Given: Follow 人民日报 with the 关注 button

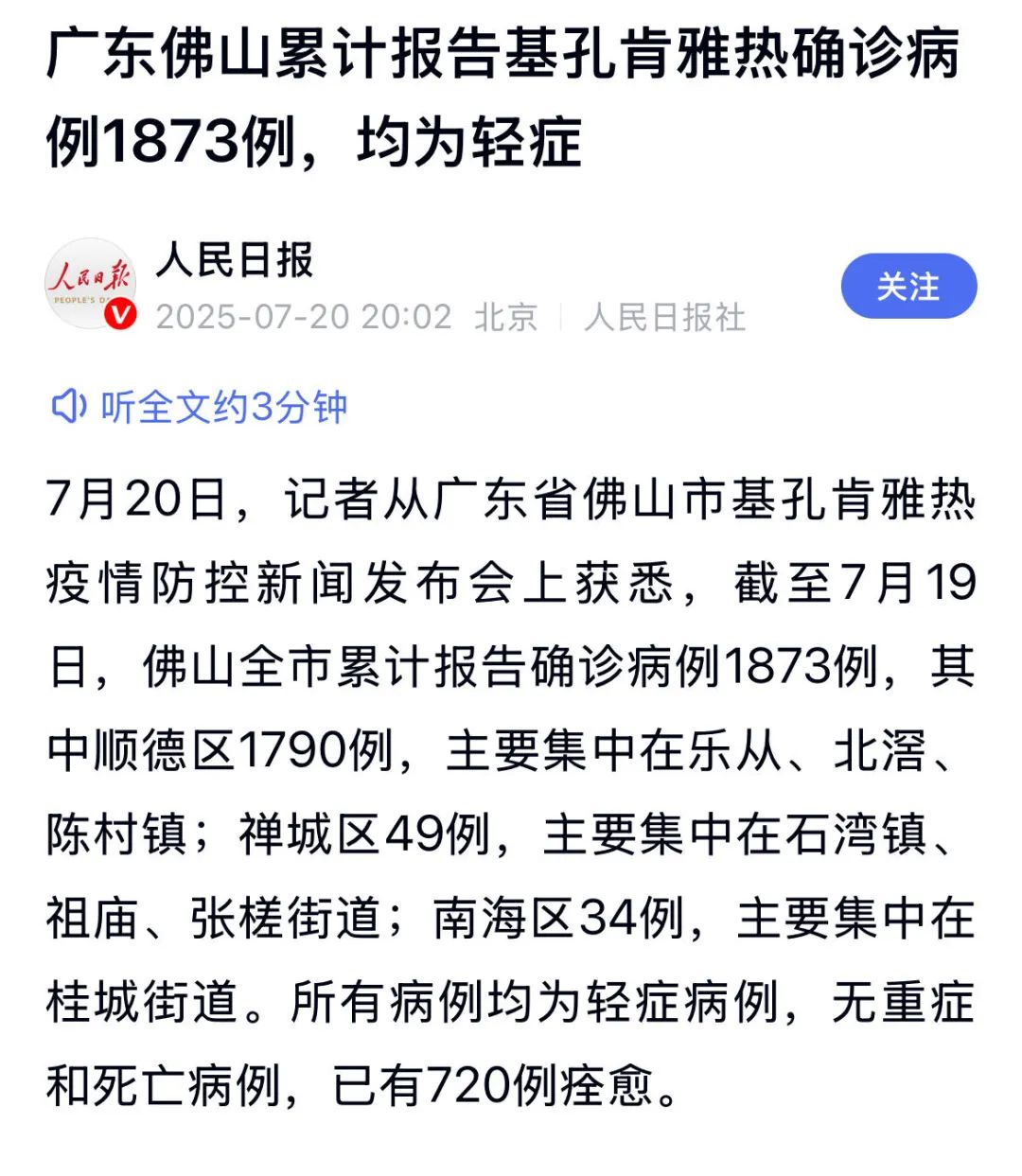Looking at the screenshot, I should [907, 286].
